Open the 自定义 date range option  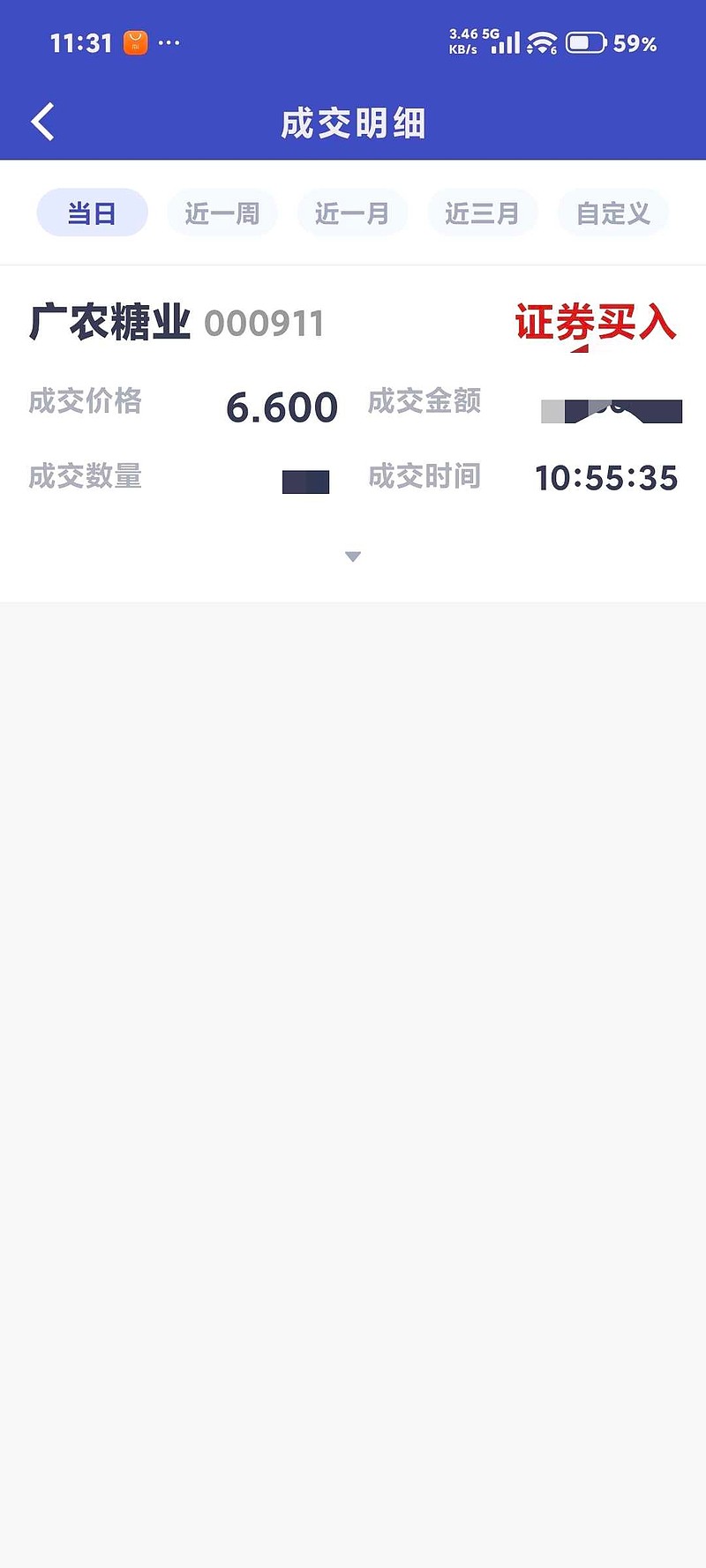[x=612, y=212]
